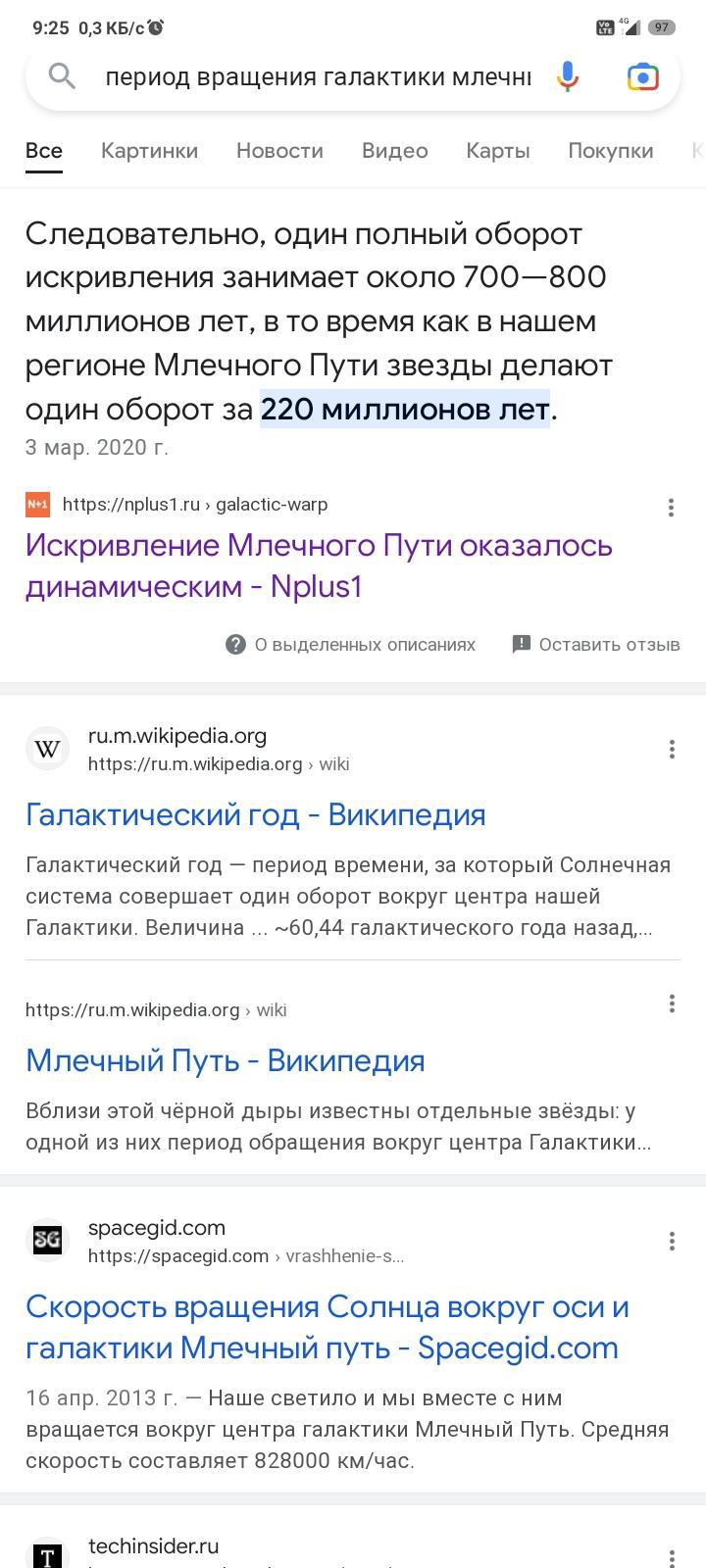Open the Nplus1 article about Milky Way warp
The width and height of the screenshot is (706, 1568).
pos(319,565)
